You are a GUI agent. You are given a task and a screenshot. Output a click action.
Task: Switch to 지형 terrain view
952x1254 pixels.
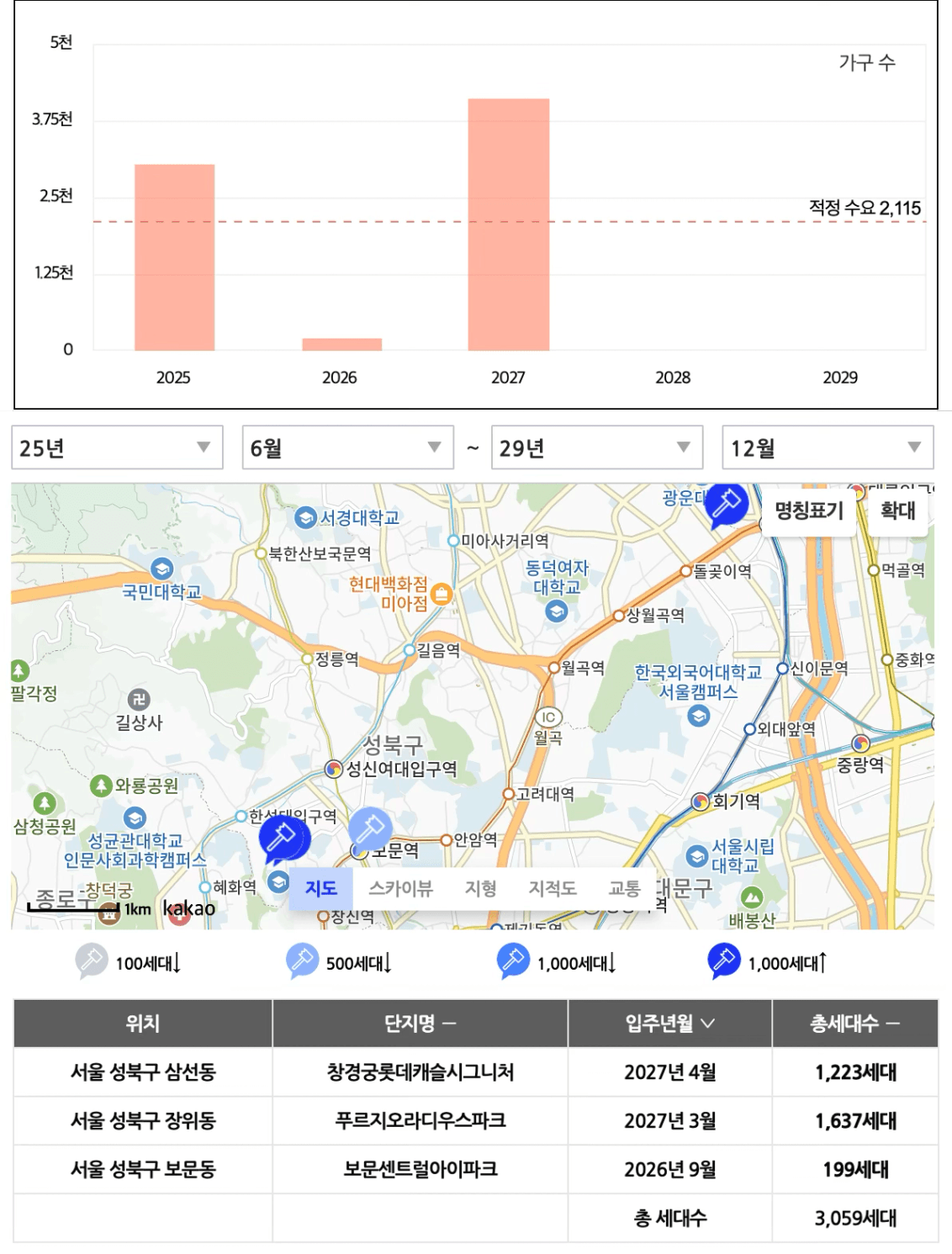click(x=480, y=889)
